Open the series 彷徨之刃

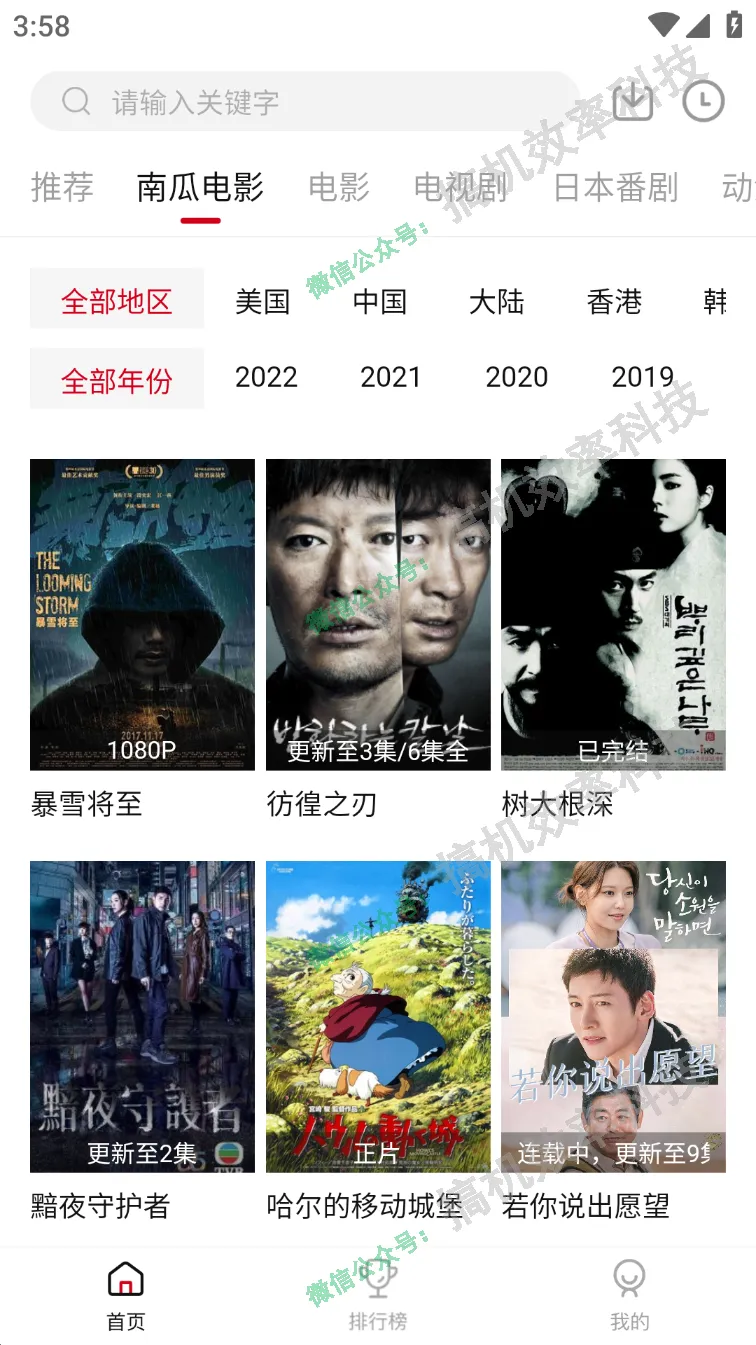pyautogui.click(x=378, y=614)
